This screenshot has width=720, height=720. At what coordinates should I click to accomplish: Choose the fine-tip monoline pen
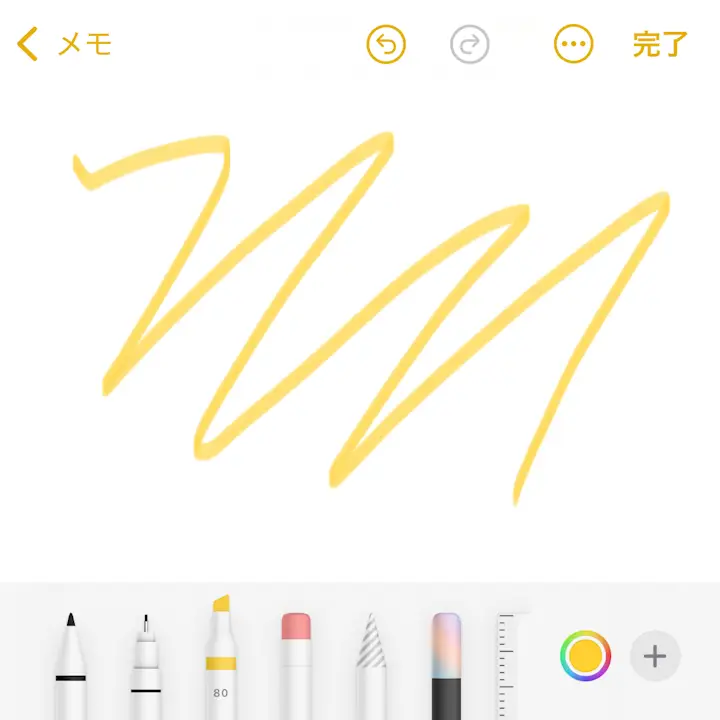tap(146, 665)
